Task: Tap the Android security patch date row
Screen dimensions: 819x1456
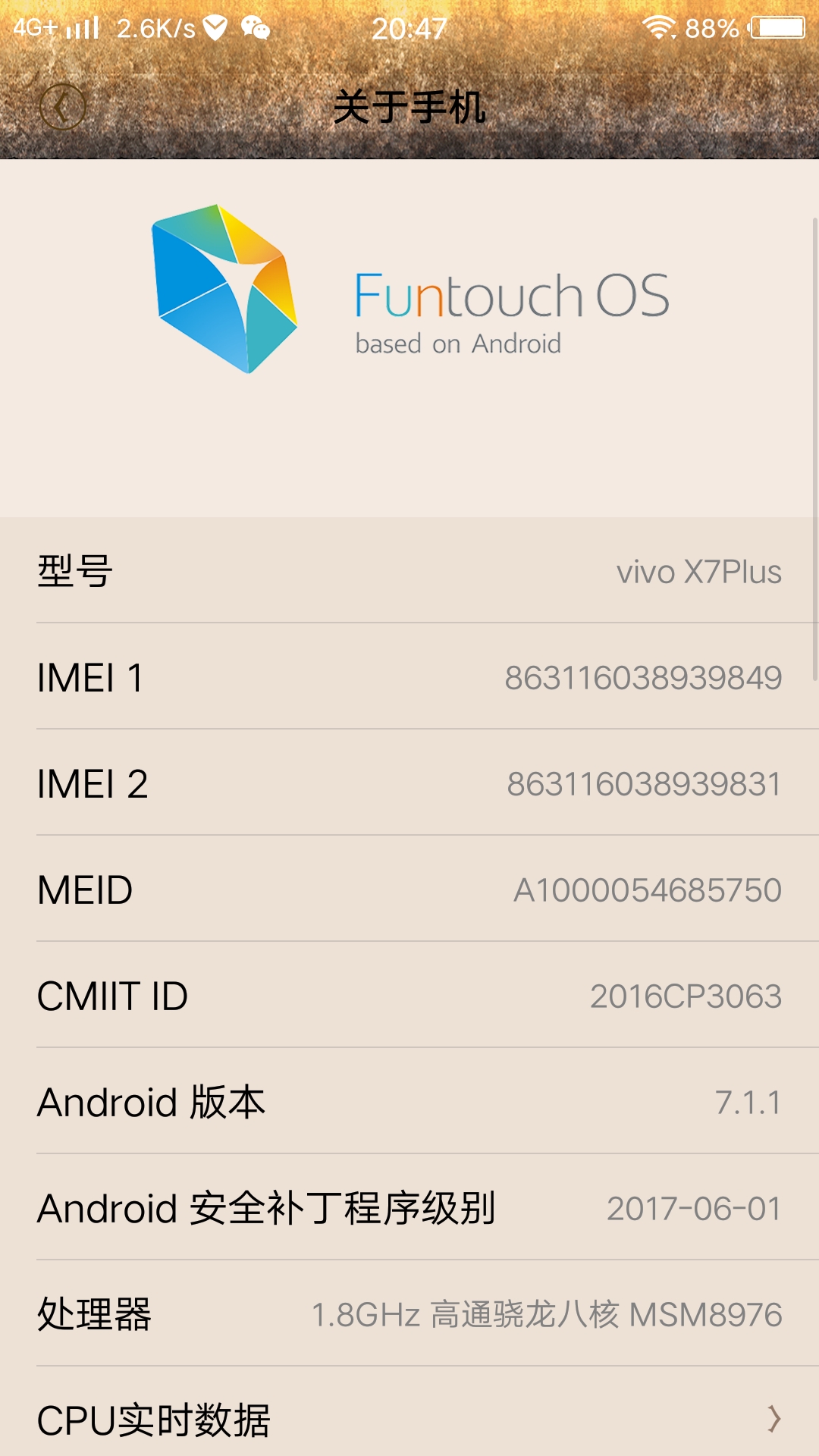Action: pos(409,1205)
